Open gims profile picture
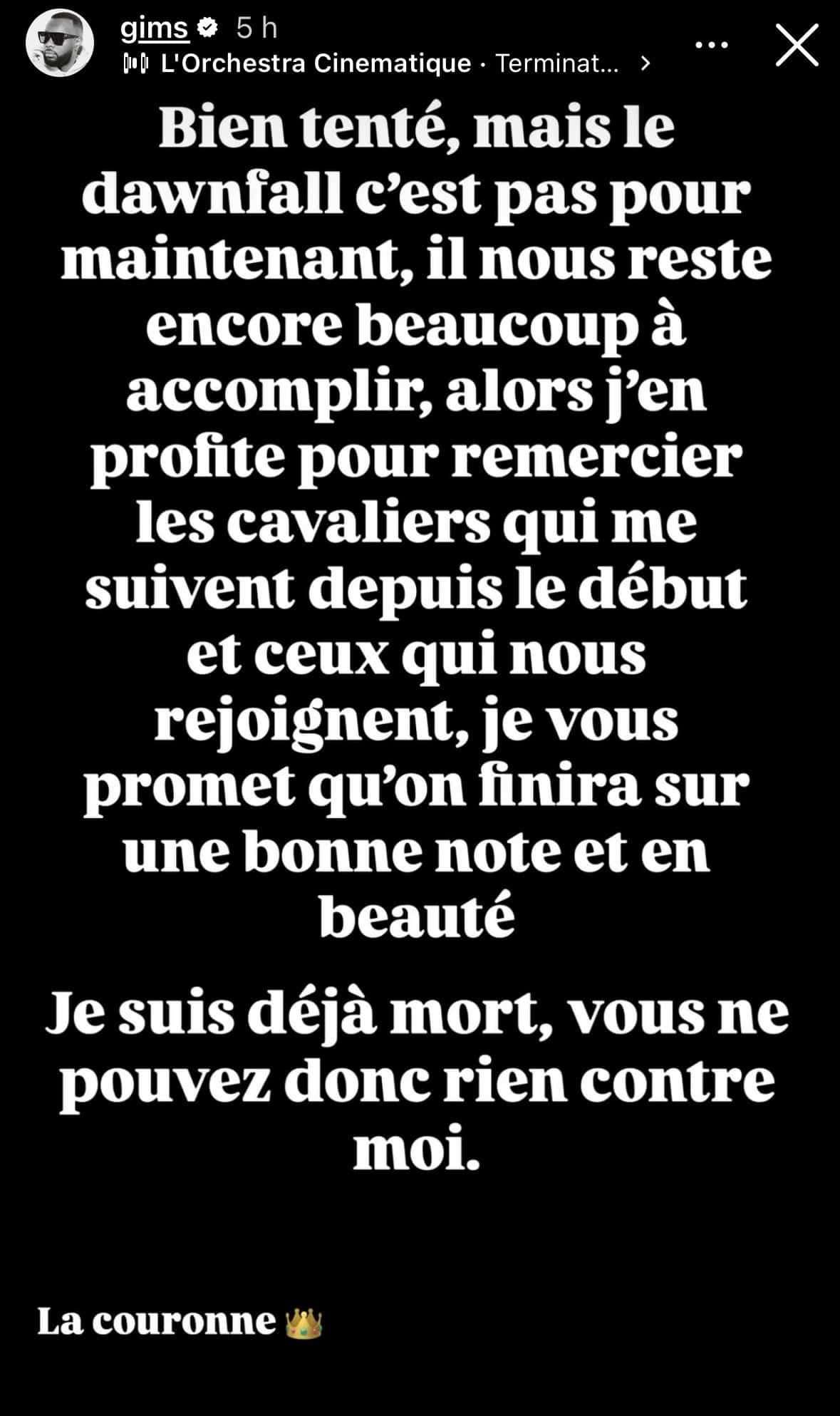 click(x=60, y=44)
